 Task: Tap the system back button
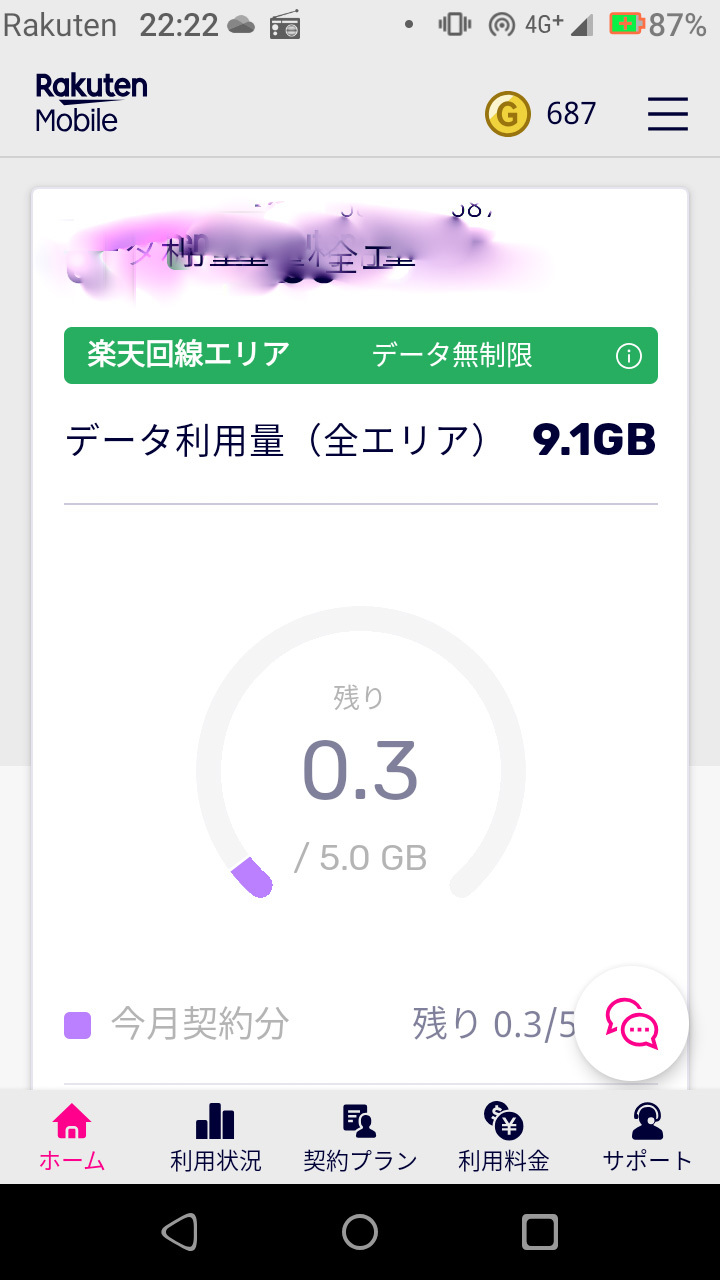tap(180, 1232)
